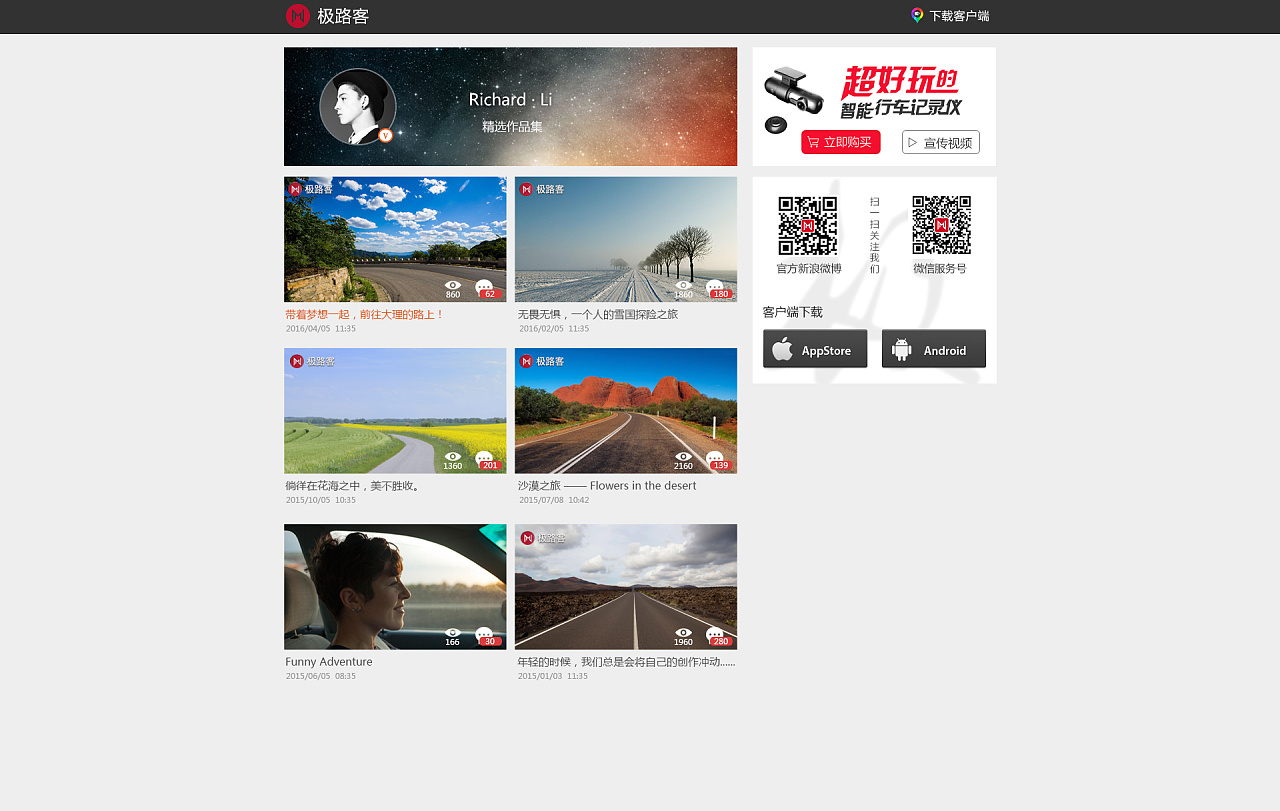The height and width of the screenshot is (811, 1280).
Task: Download the Android client
Action: tap(933, 349)
